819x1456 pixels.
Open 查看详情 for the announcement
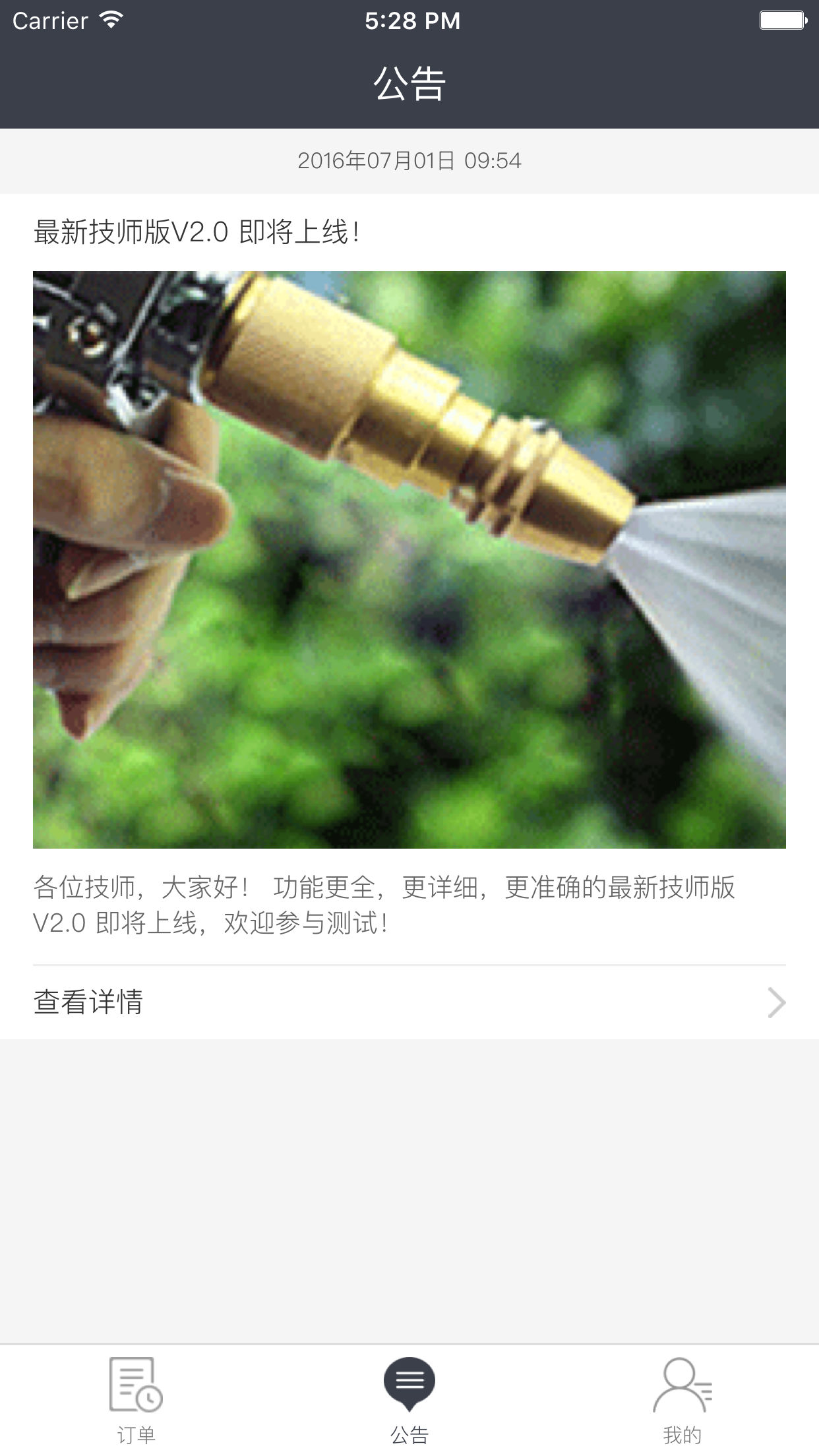pos(409,1002)
